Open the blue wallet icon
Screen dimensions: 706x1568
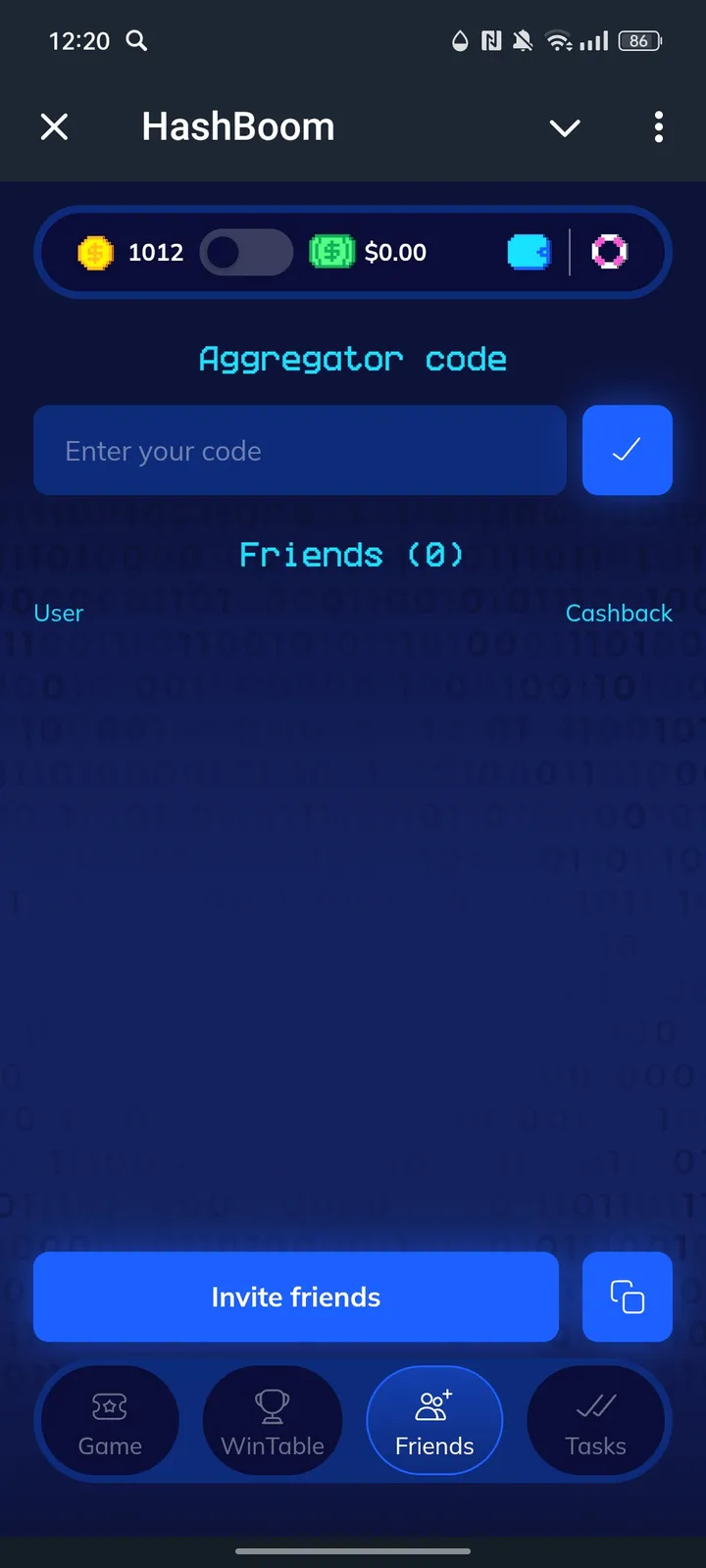pos(529,252)
